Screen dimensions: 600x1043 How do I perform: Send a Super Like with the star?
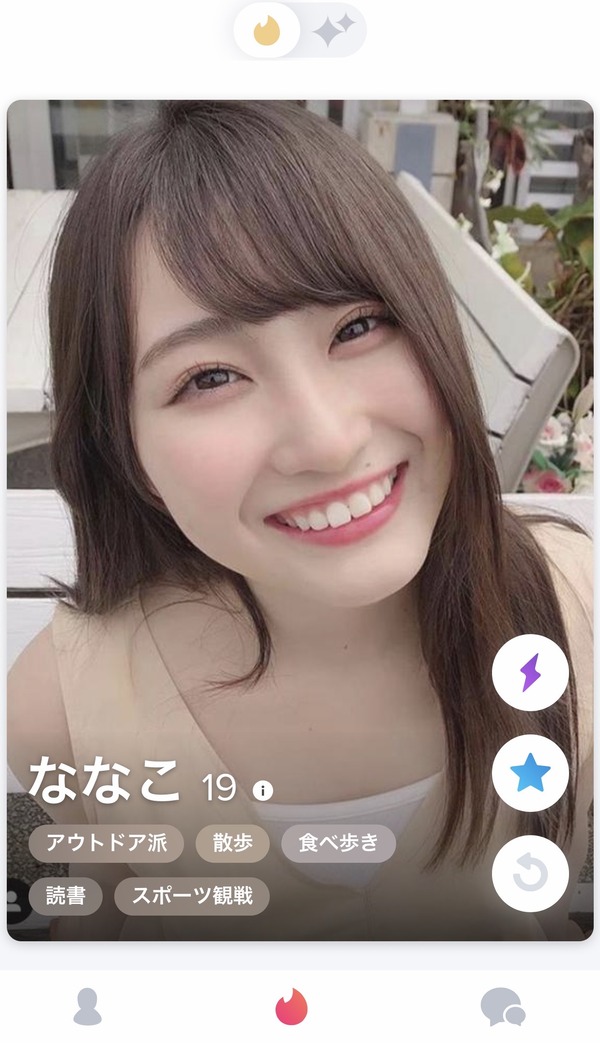coord(530,773)
